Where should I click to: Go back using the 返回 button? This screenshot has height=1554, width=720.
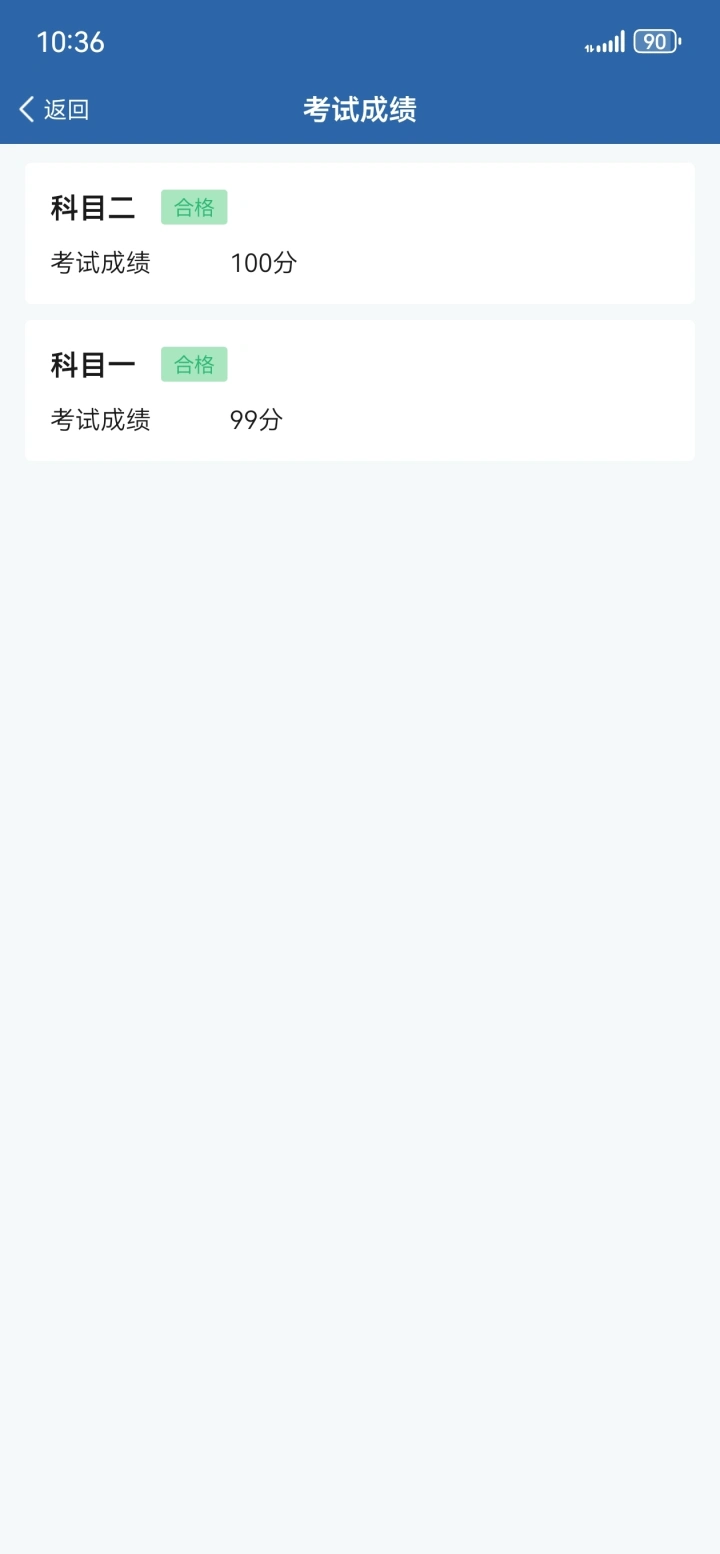coord(54,109)
